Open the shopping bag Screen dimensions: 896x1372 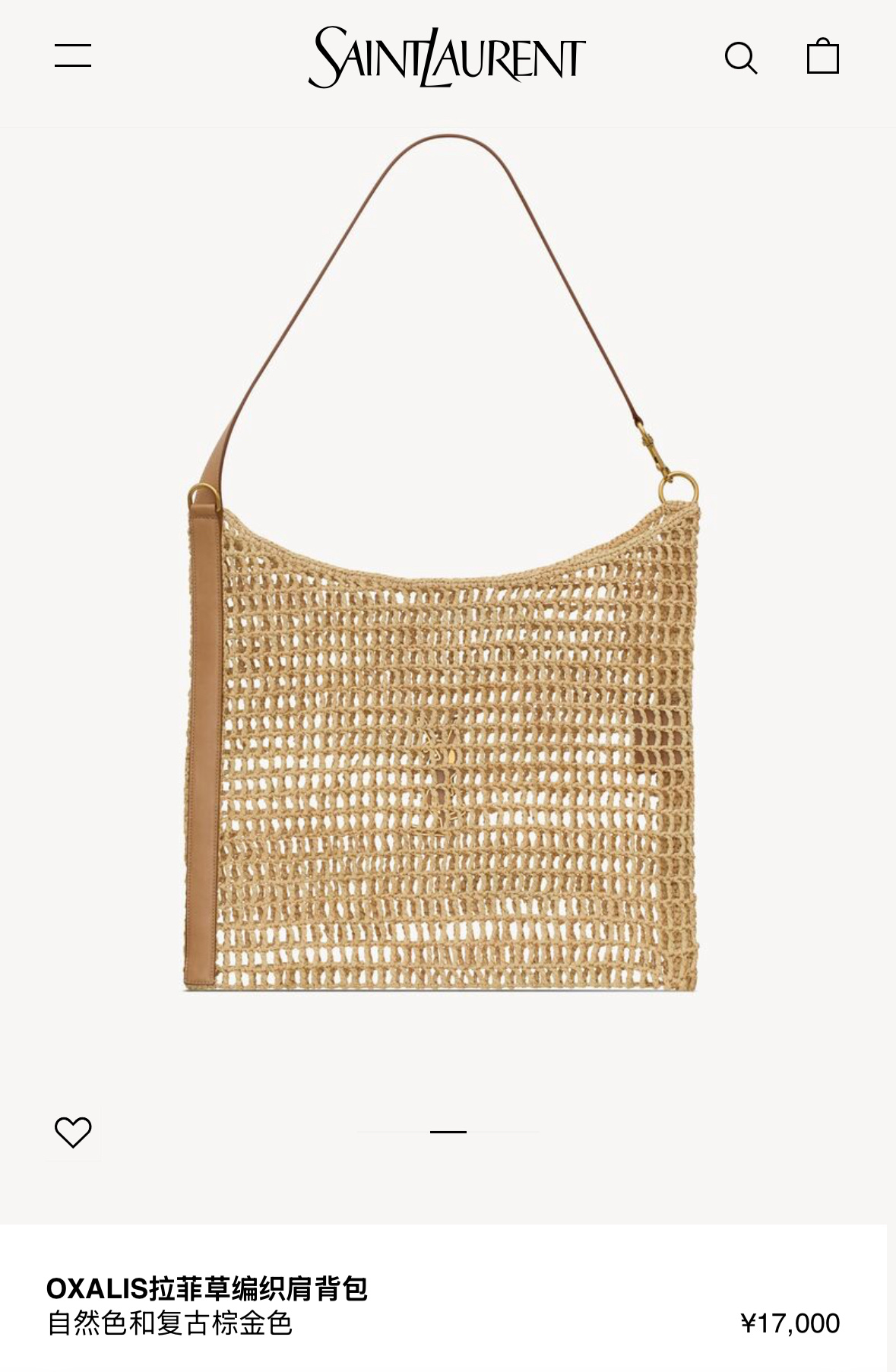click(x=822, y=56)
